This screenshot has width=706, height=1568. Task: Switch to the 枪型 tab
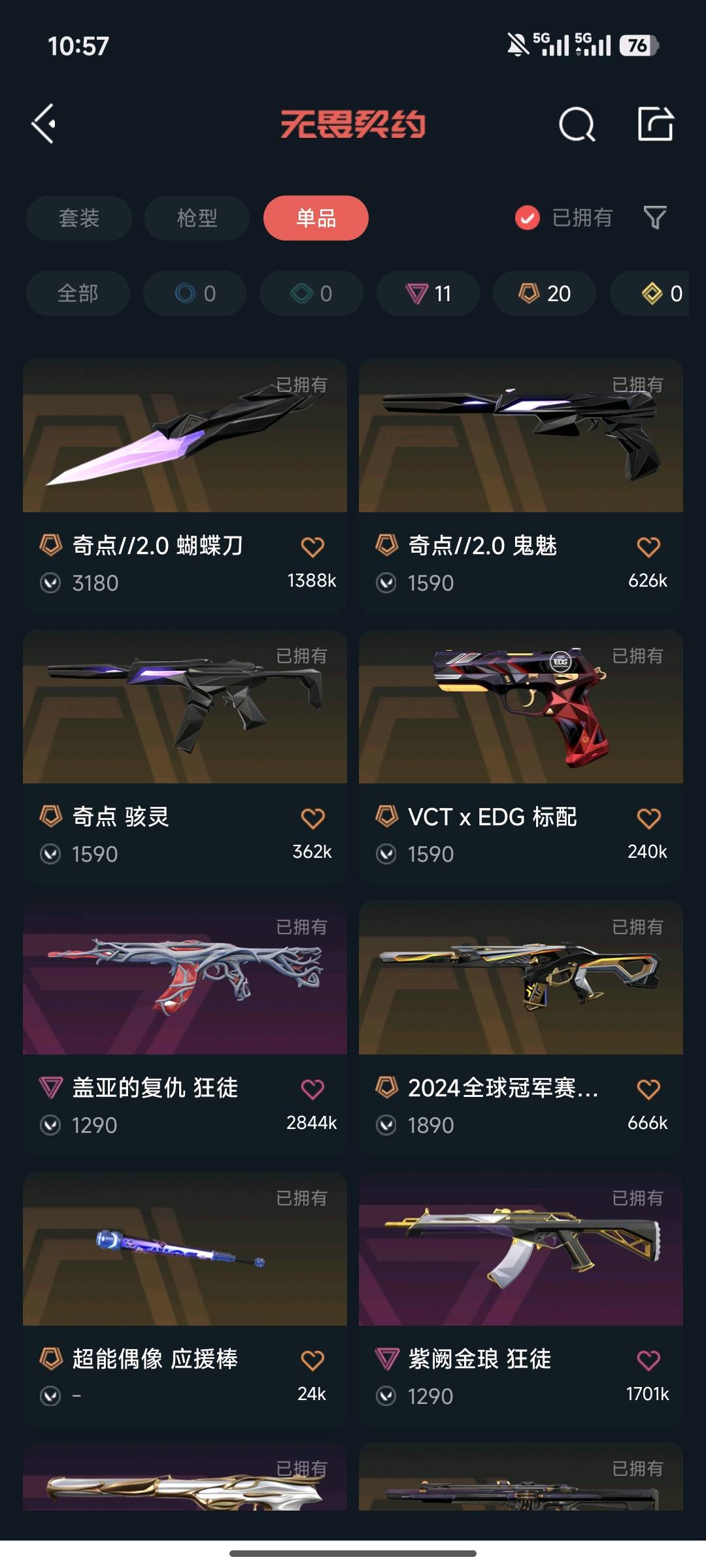coord(197,218)
